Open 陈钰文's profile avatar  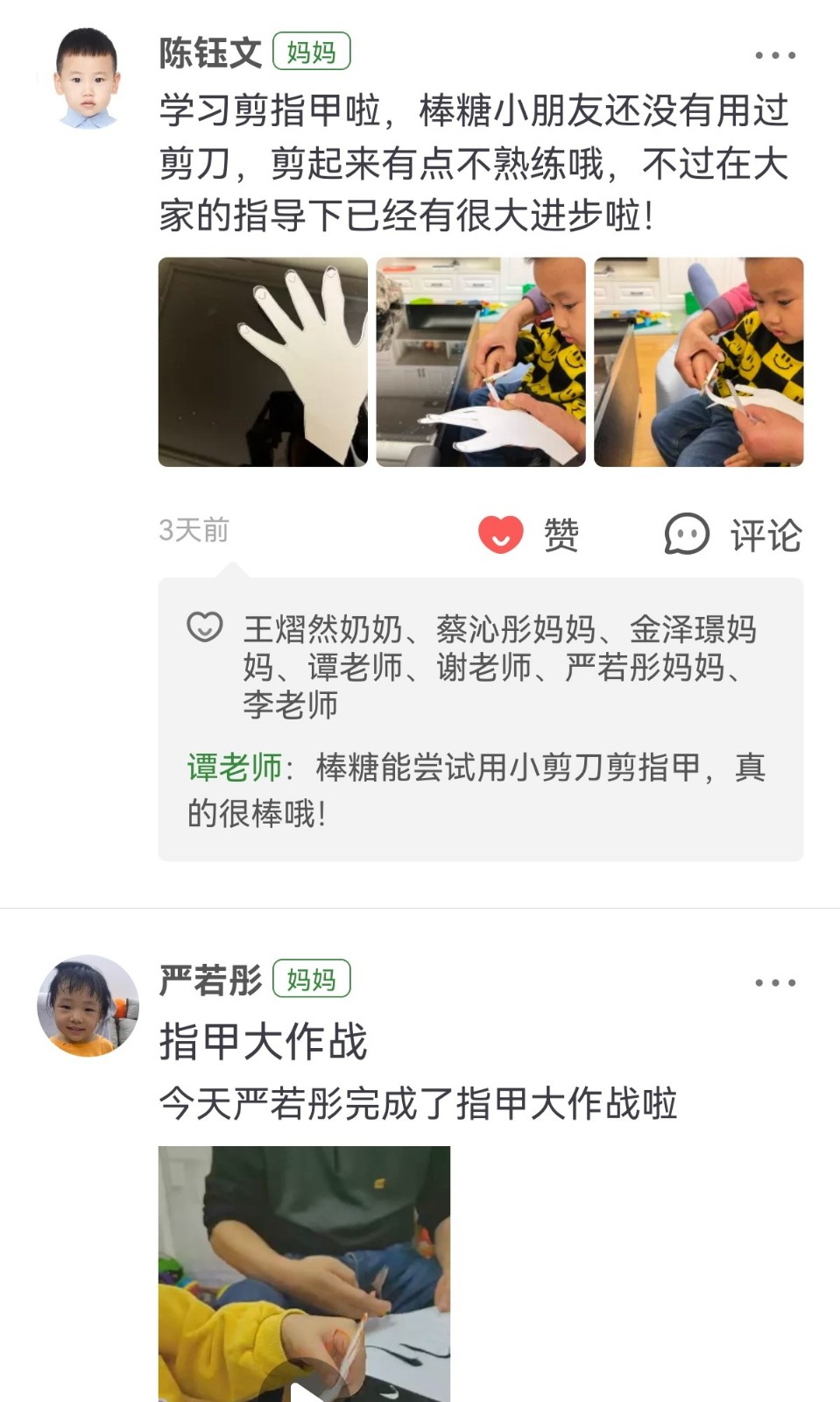pos(87,78)
